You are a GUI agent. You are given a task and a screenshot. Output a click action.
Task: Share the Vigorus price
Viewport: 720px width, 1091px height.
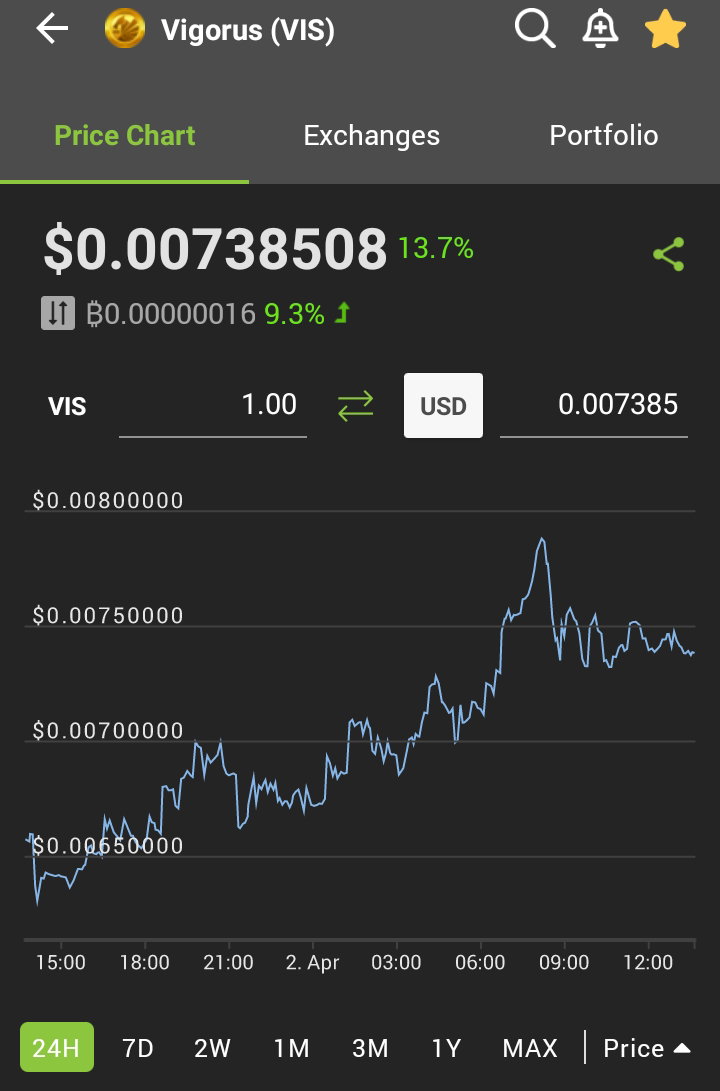(x=669, y=254)
